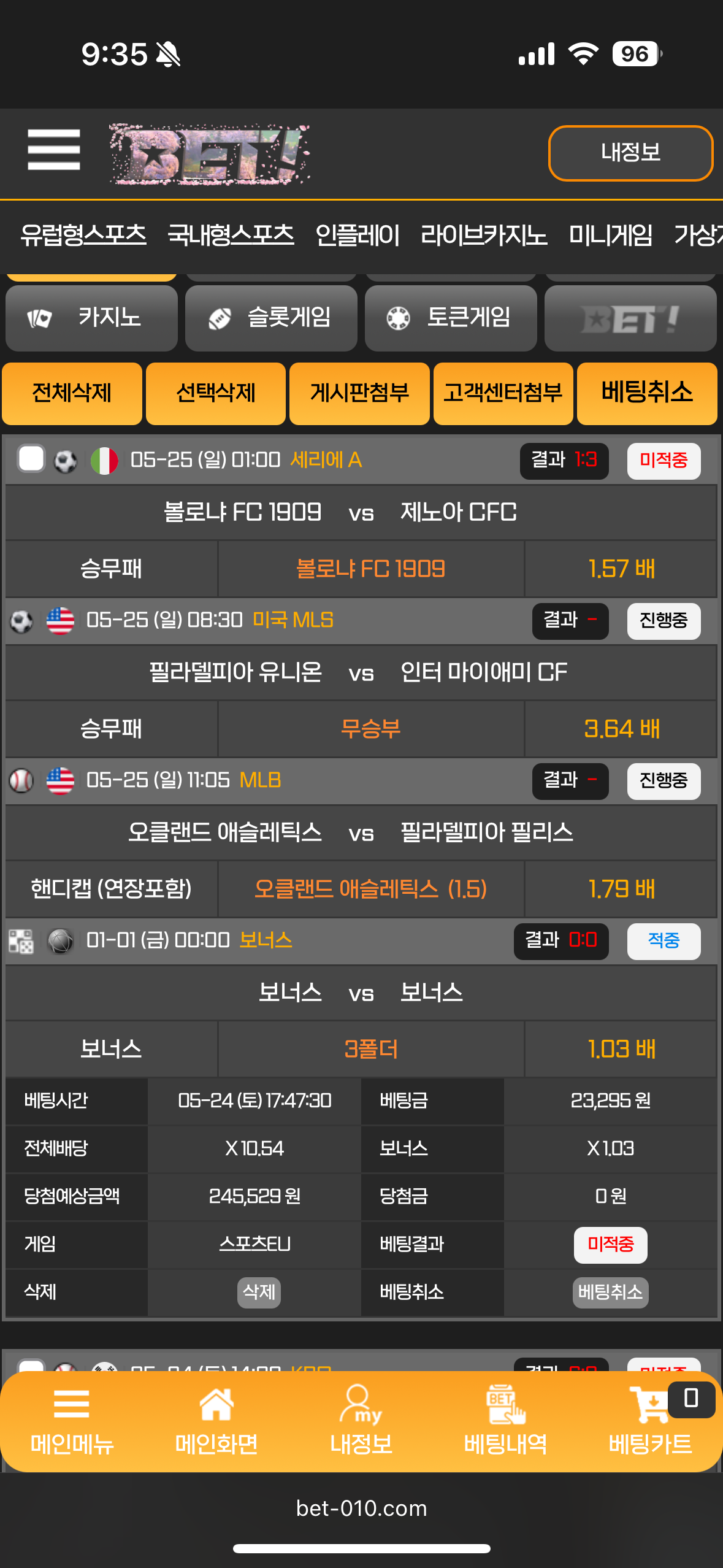Image resolution: width=723 pixels, height=1568 pixels.
Task: Open the 슬롯게임 category button
Action: (x=271, y=318)
